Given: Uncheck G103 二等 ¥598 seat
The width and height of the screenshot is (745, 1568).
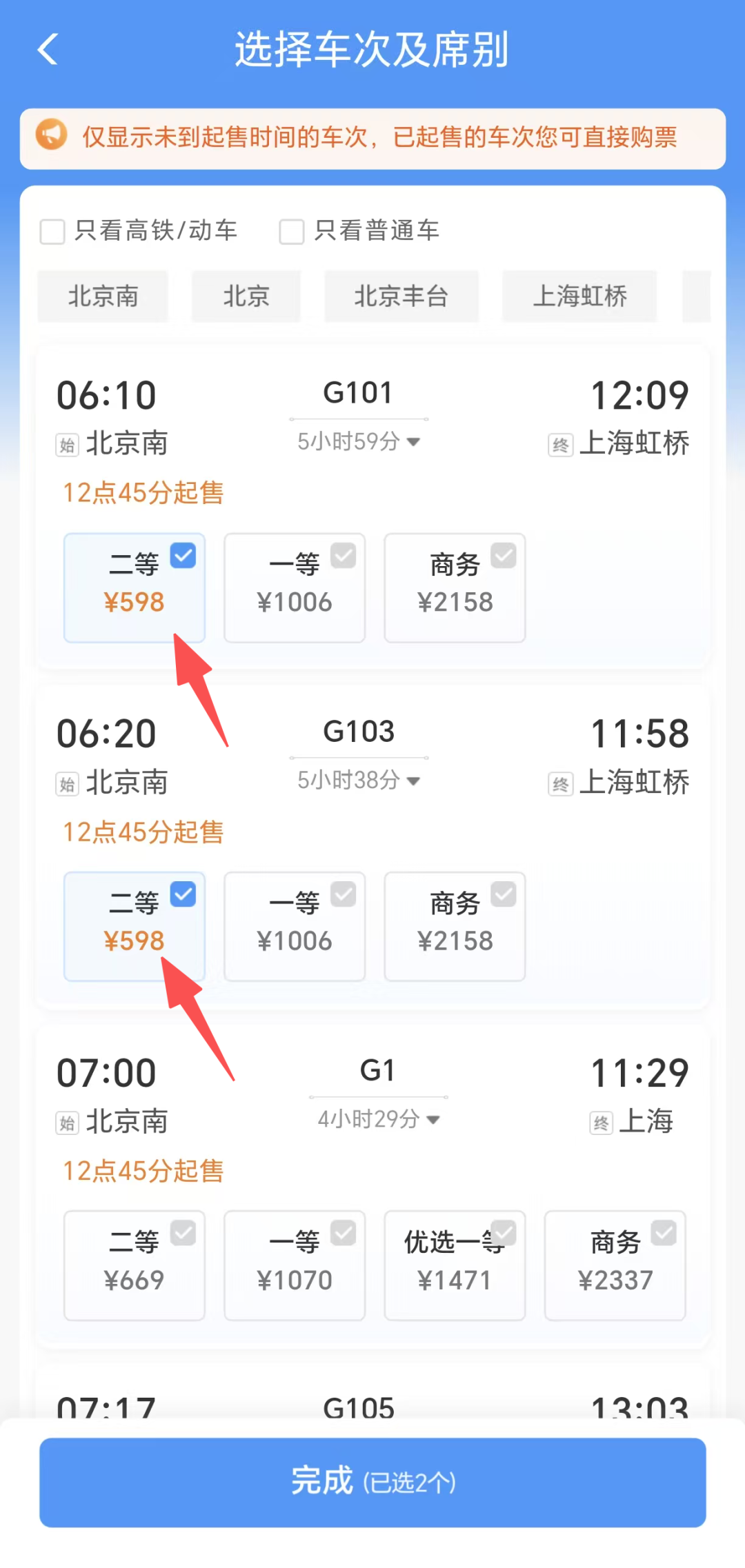Looking at the screenshot, I should pyautogui.click(x=135, y=926).
